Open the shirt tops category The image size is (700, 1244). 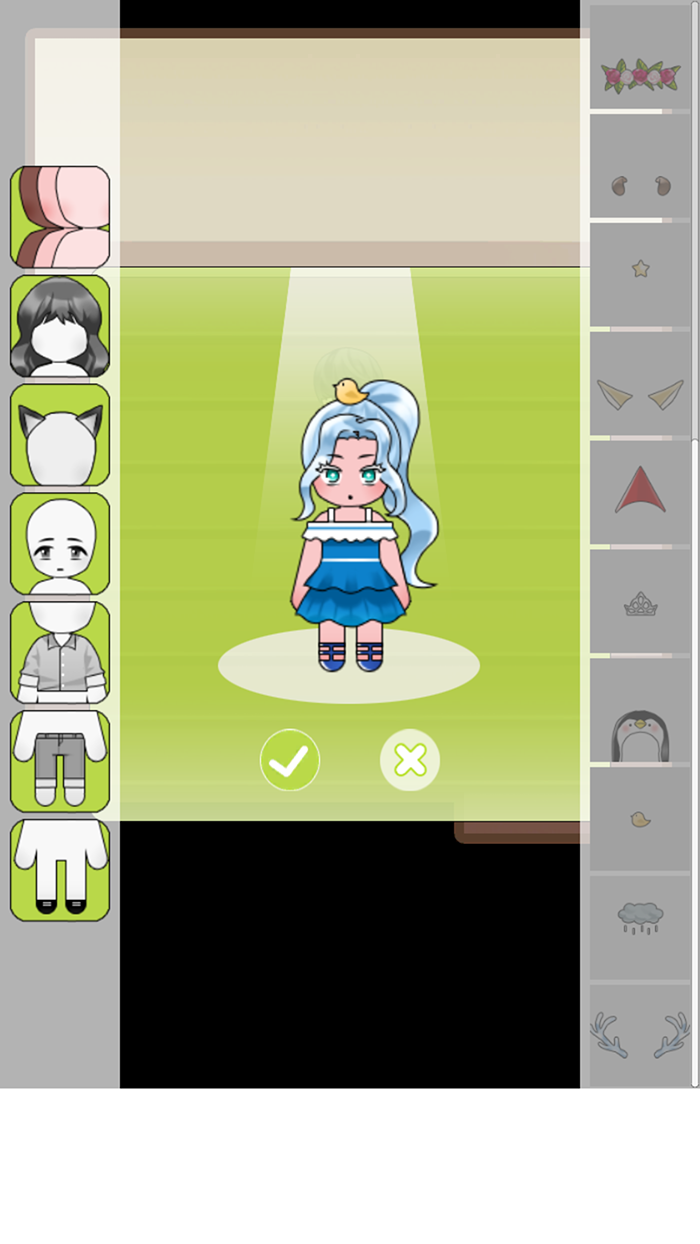60,652
